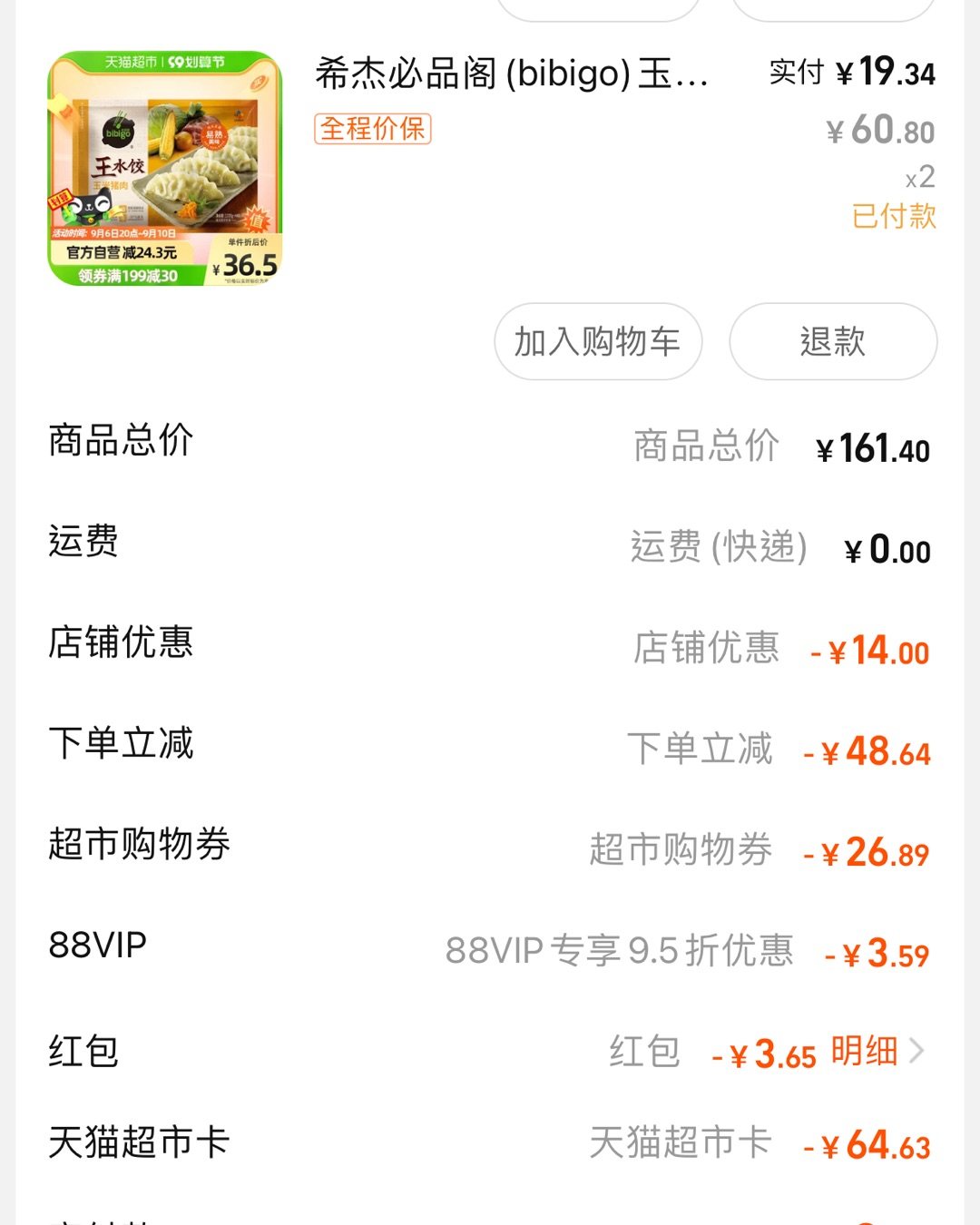Click the 官方自营 减24.3元 promo banner
This screenshot has height=1225, width=980.
tap(122, 251)
